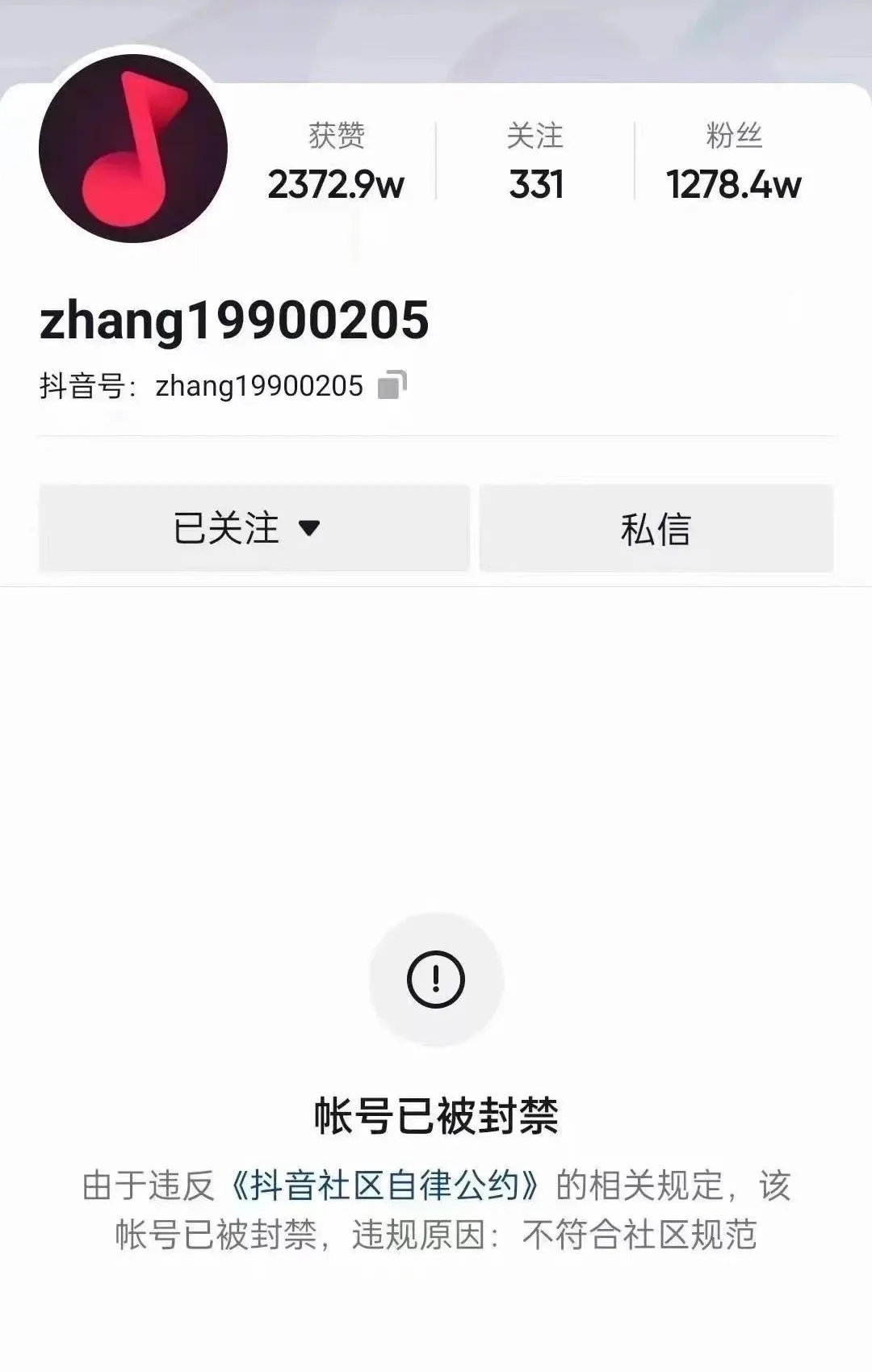Open the profile avatar picture

pos(133,149)
